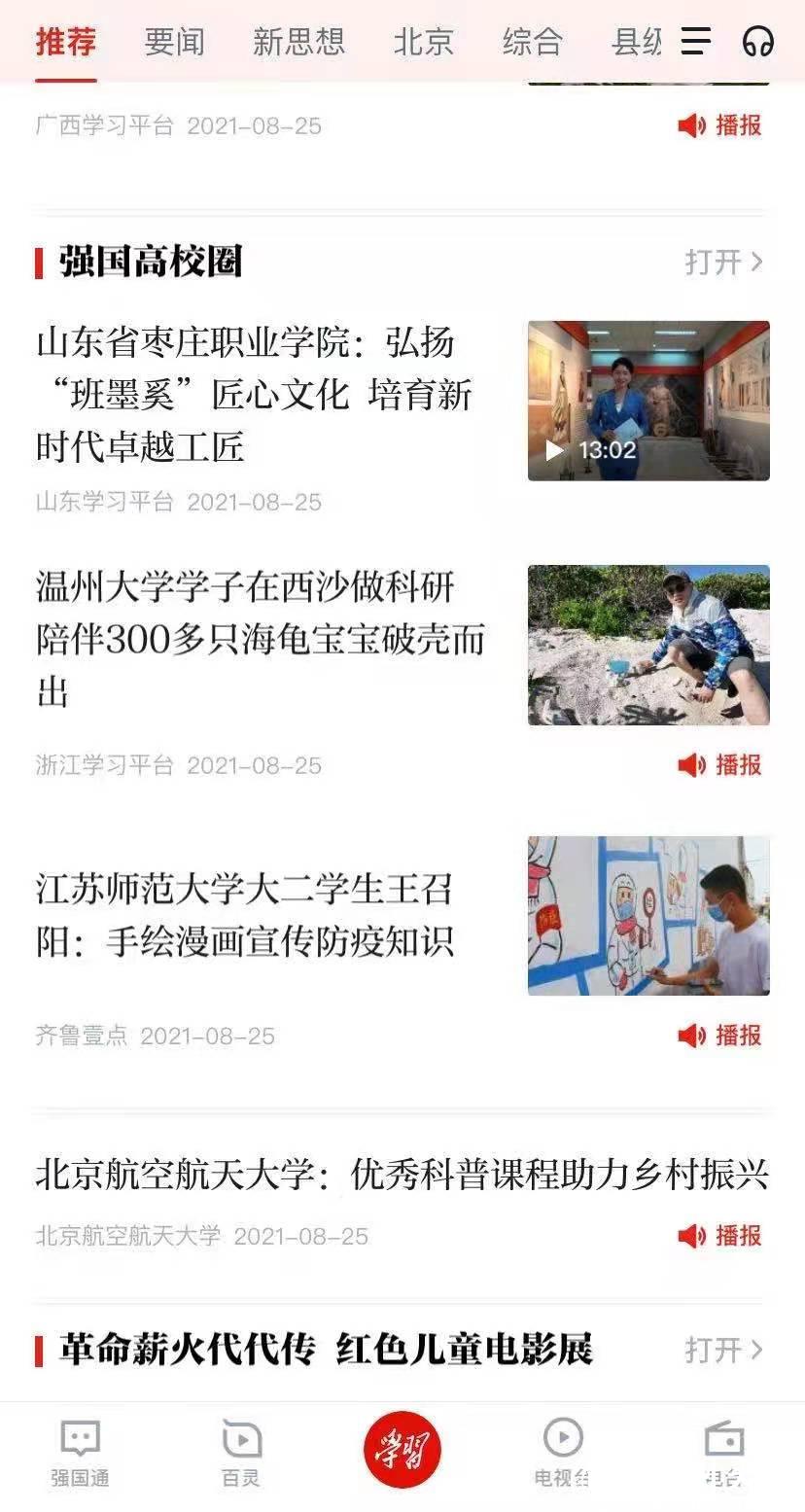Tap 播报 for the 浙江学习平台 article
This screenshot has height=1512, width=805.
(x=720, y=765)
